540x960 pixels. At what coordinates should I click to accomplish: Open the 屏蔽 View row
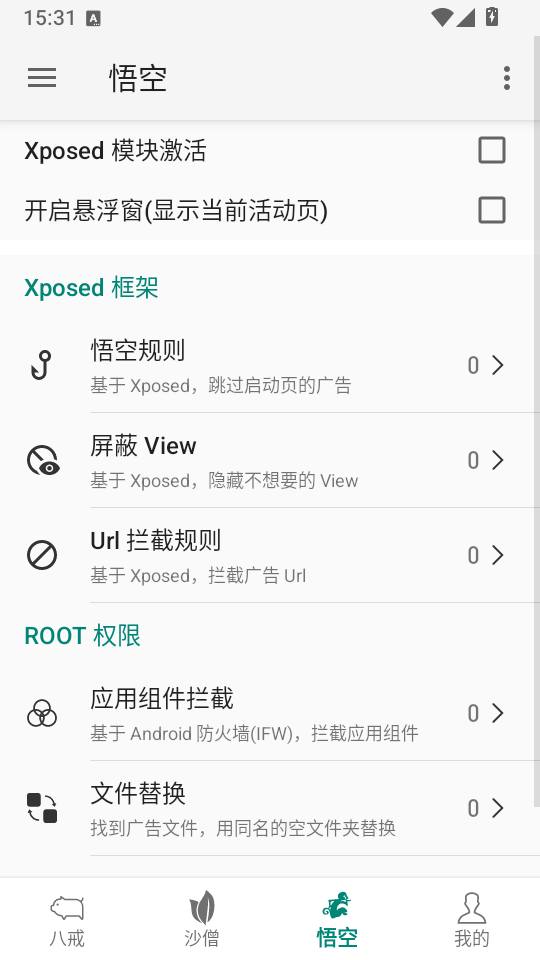pyautogui.click(x=270, y=460)
